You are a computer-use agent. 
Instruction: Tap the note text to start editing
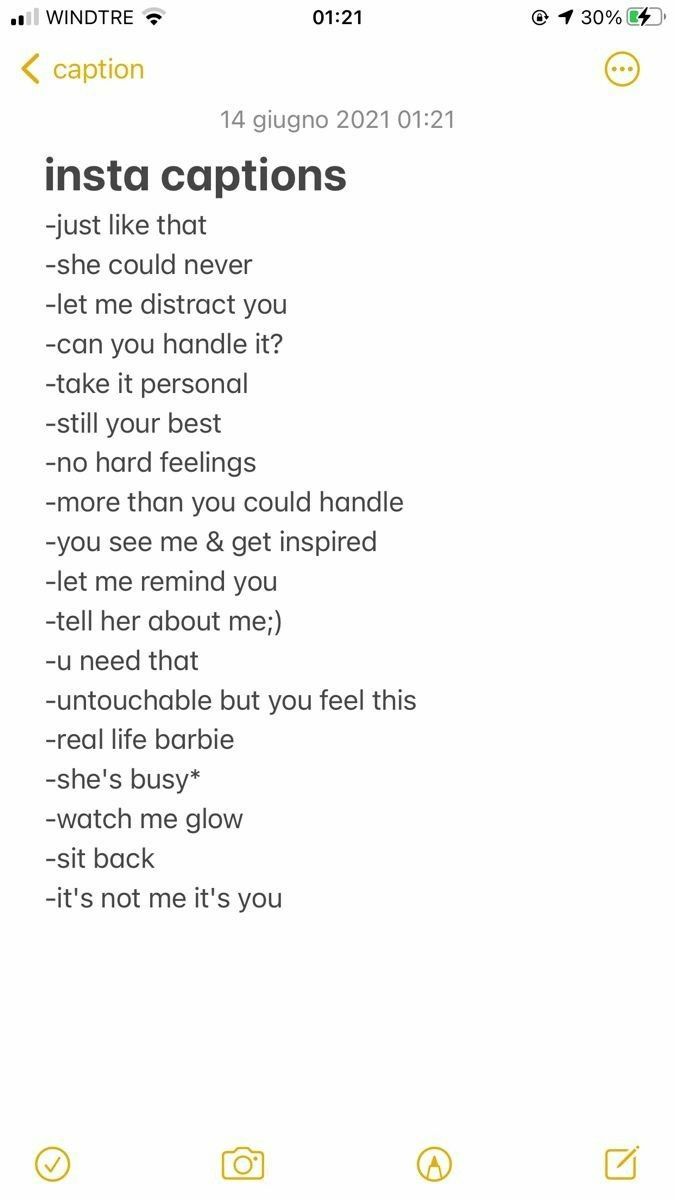pyautogui.click(x=230, y=541)
